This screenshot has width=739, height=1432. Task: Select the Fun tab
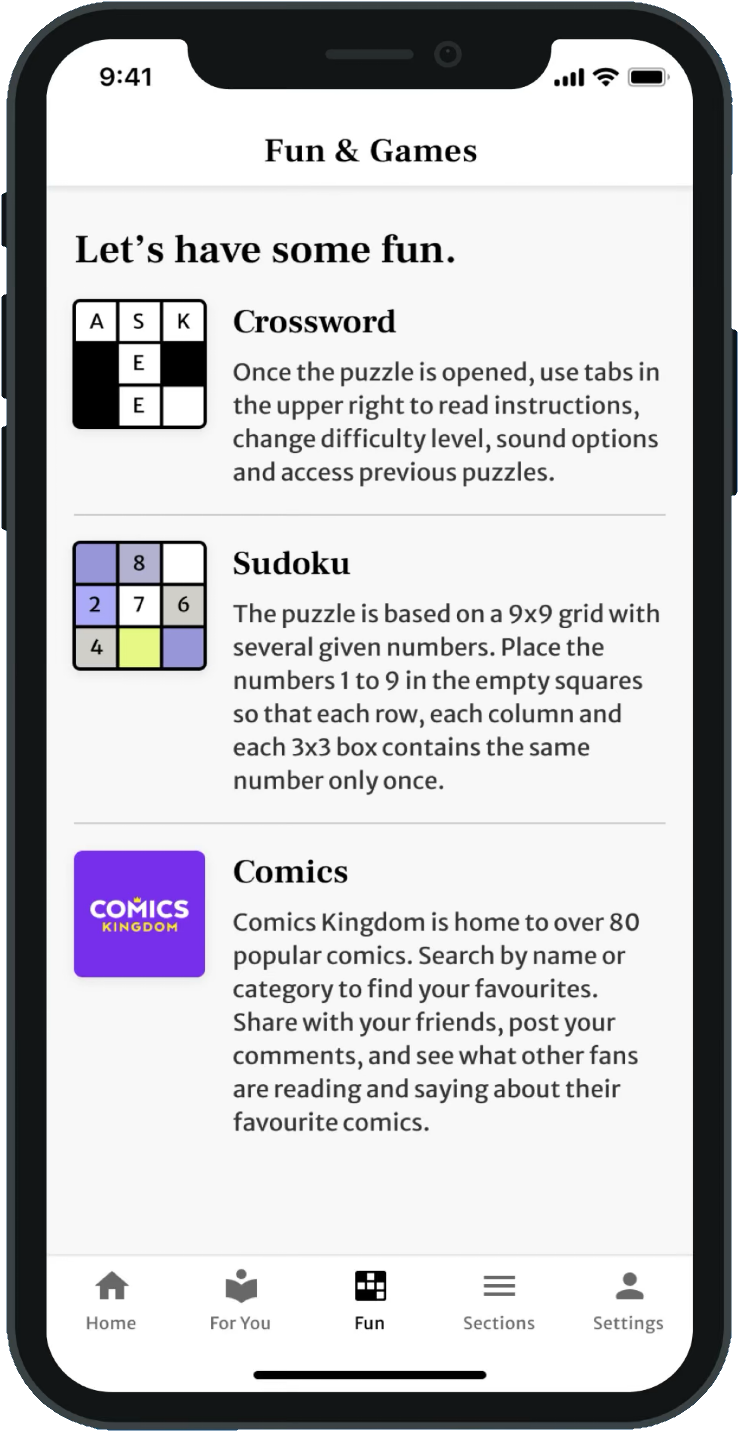pos(370,1300)
